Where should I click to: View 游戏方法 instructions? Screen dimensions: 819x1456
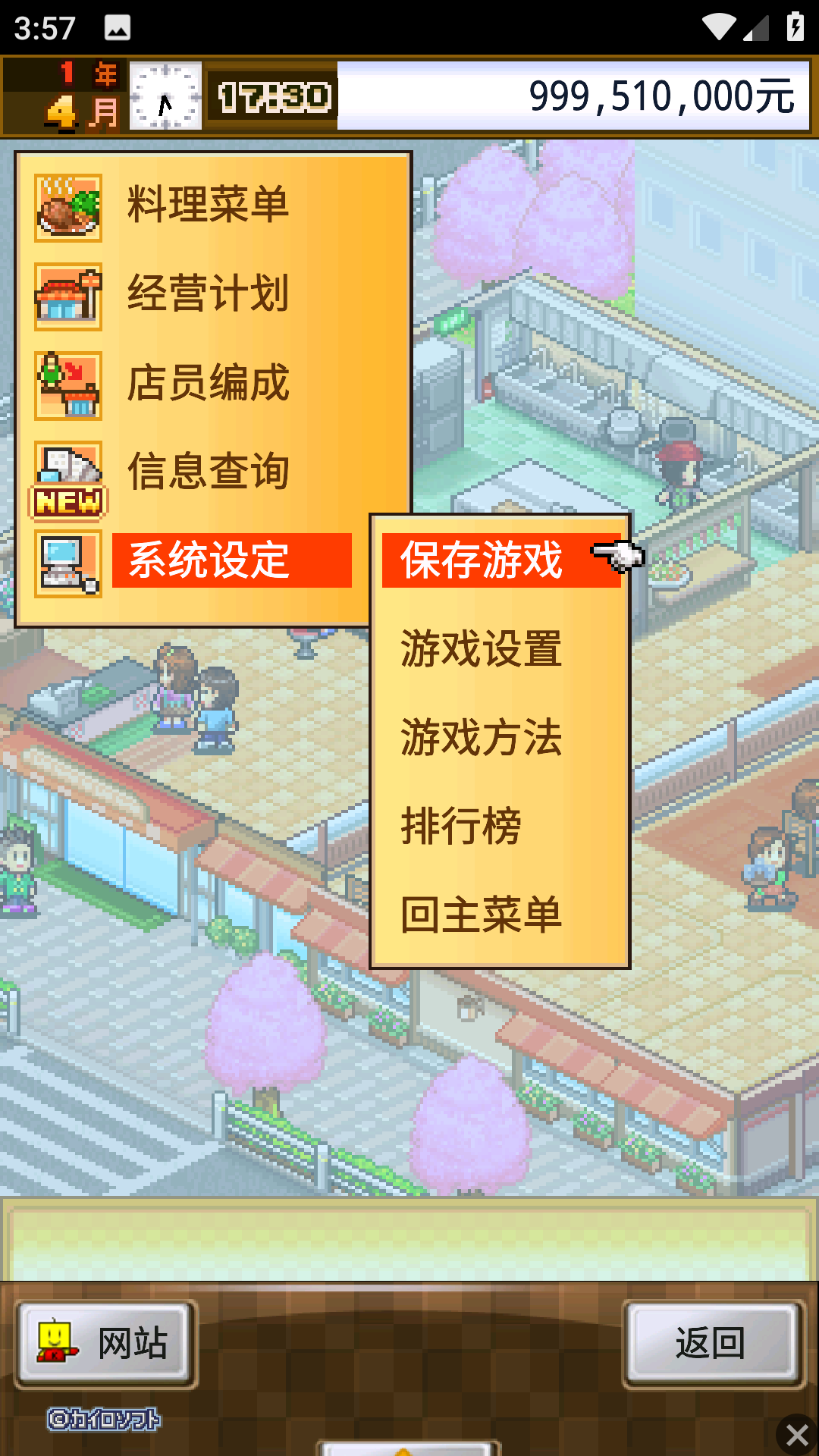(482, 738)
